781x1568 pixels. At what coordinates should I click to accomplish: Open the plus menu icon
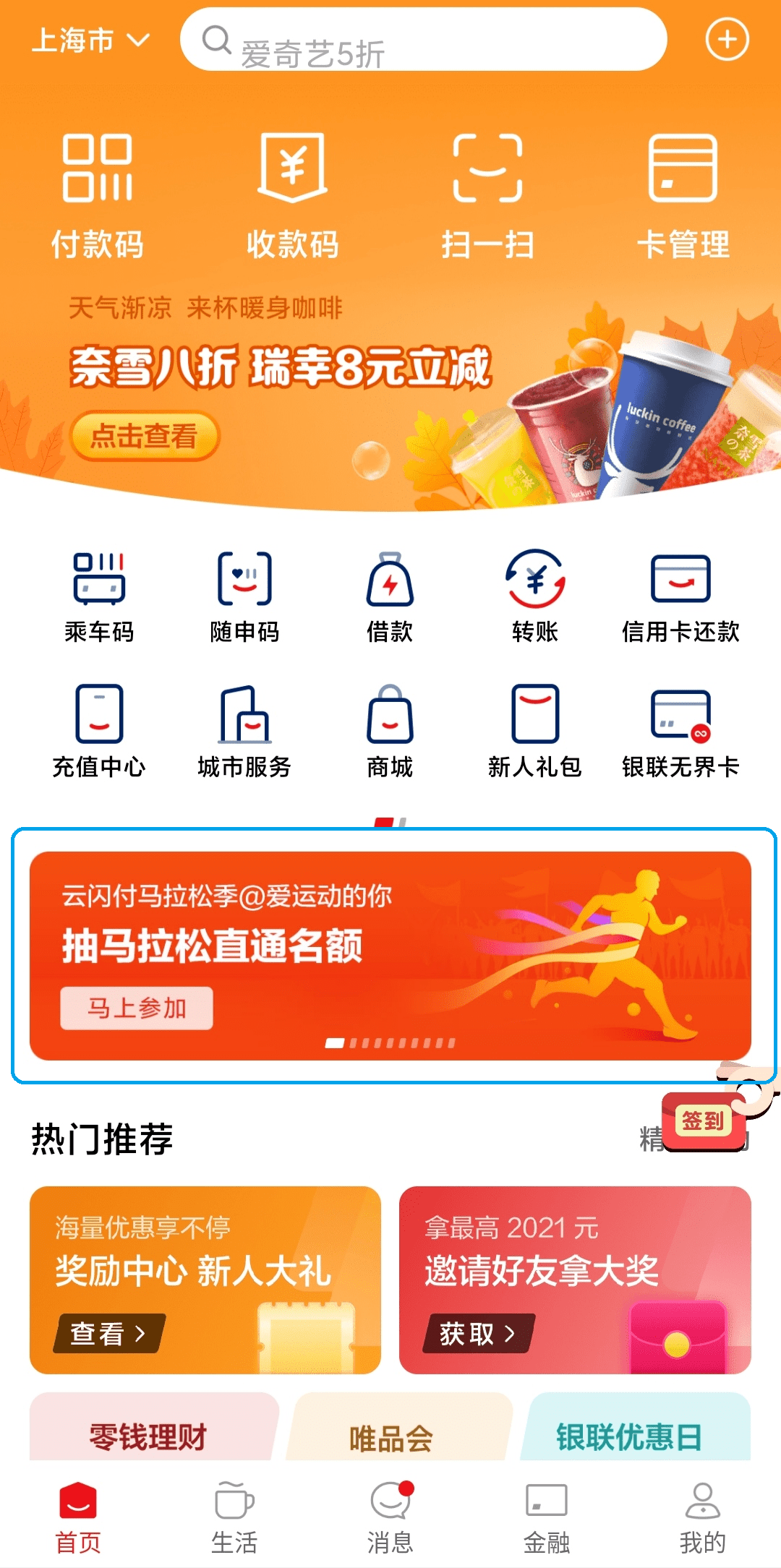tap(727, 40)
